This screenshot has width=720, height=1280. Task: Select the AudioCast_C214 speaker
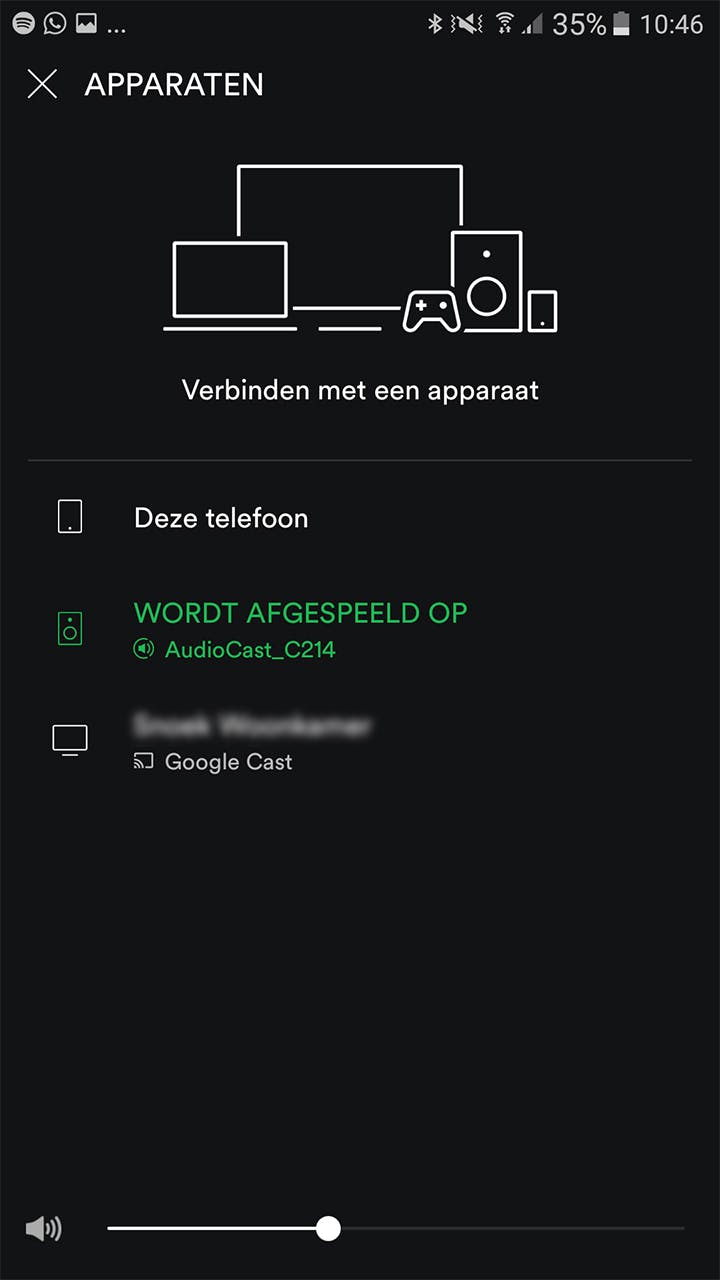(300, 630)
